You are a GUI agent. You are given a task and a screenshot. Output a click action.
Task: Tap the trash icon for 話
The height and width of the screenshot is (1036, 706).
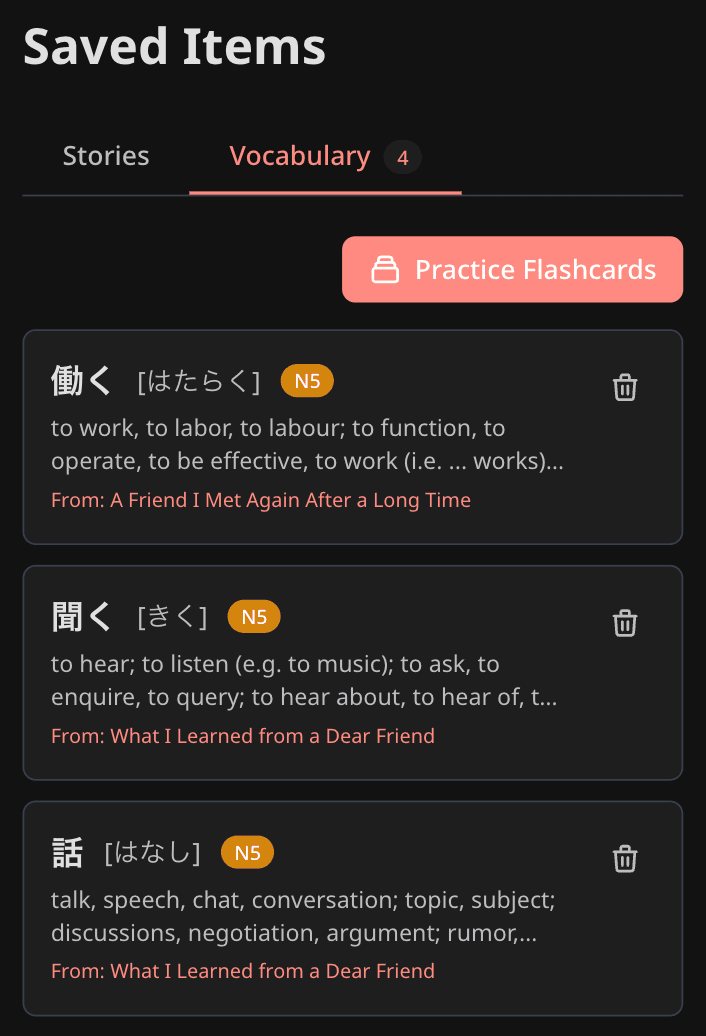point(625,859)
